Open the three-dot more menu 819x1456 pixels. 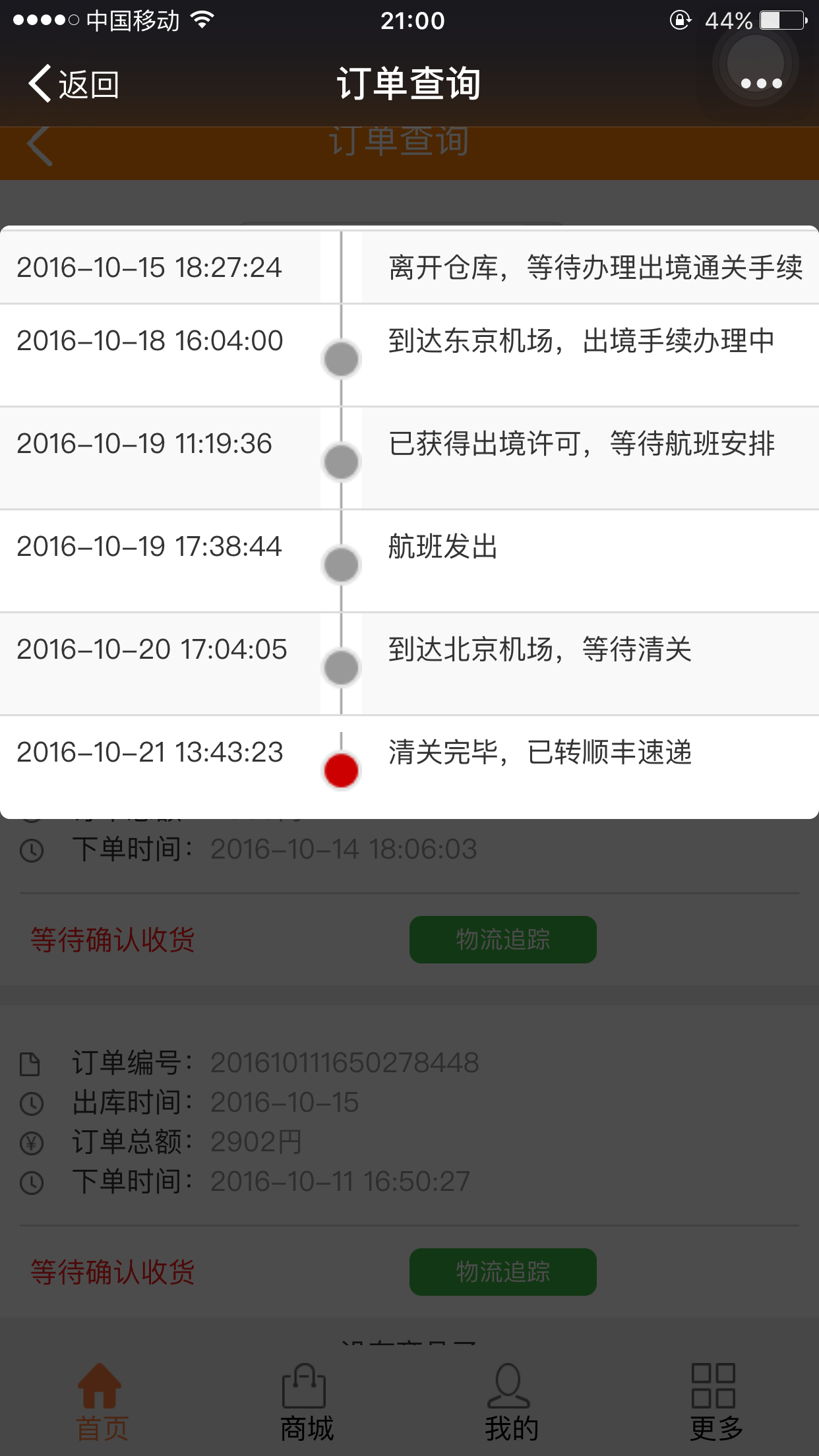point(761,83)
